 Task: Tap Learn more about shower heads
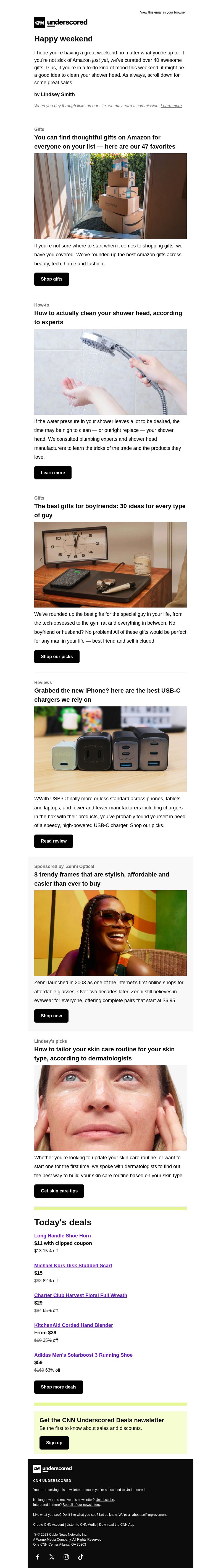(52, 472)
